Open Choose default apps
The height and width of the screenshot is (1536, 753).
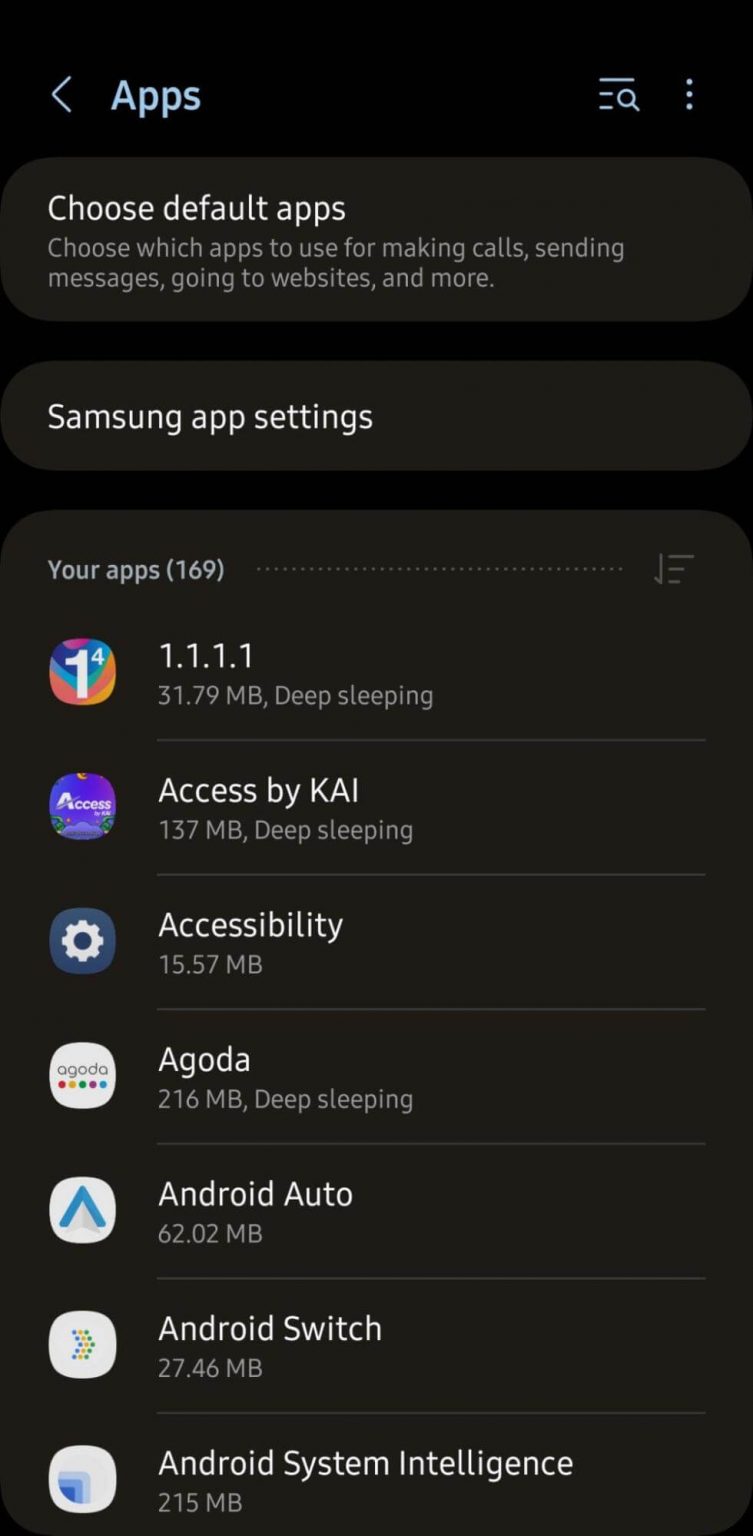click(x=376, y=239)
